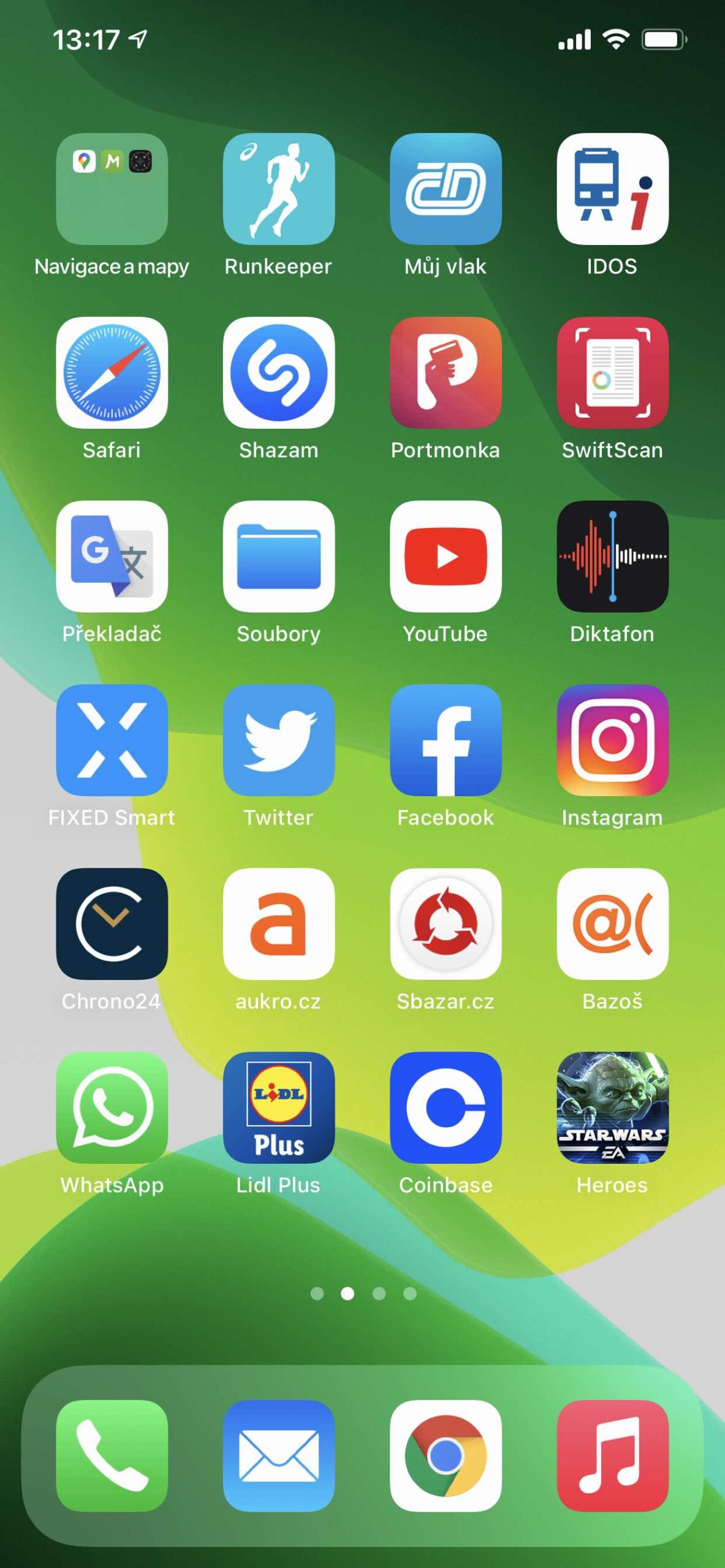The image size is (725, 1568).
Task: Launch WhatsApp
Action: pyautogui.click(x=112, y=1107)
